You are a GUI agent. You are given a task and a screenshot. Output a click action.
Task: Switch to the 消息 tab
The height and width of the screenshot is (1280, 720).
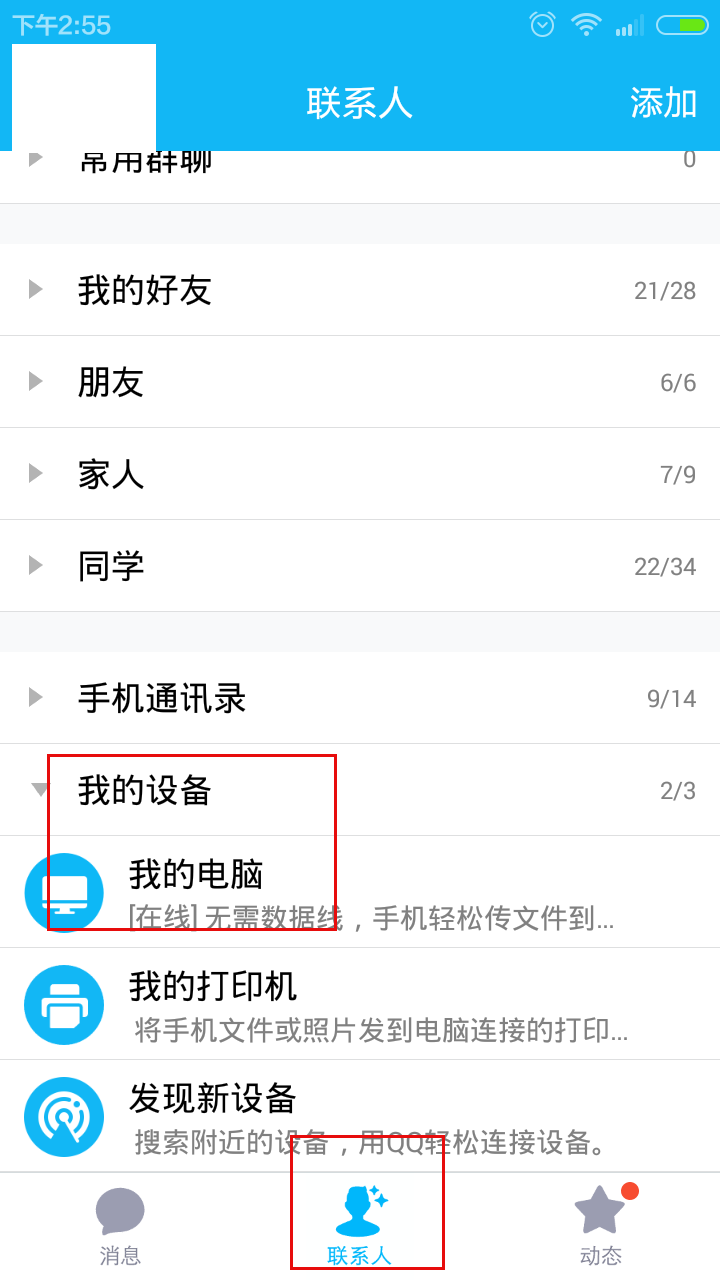[x=120, y=1227]
